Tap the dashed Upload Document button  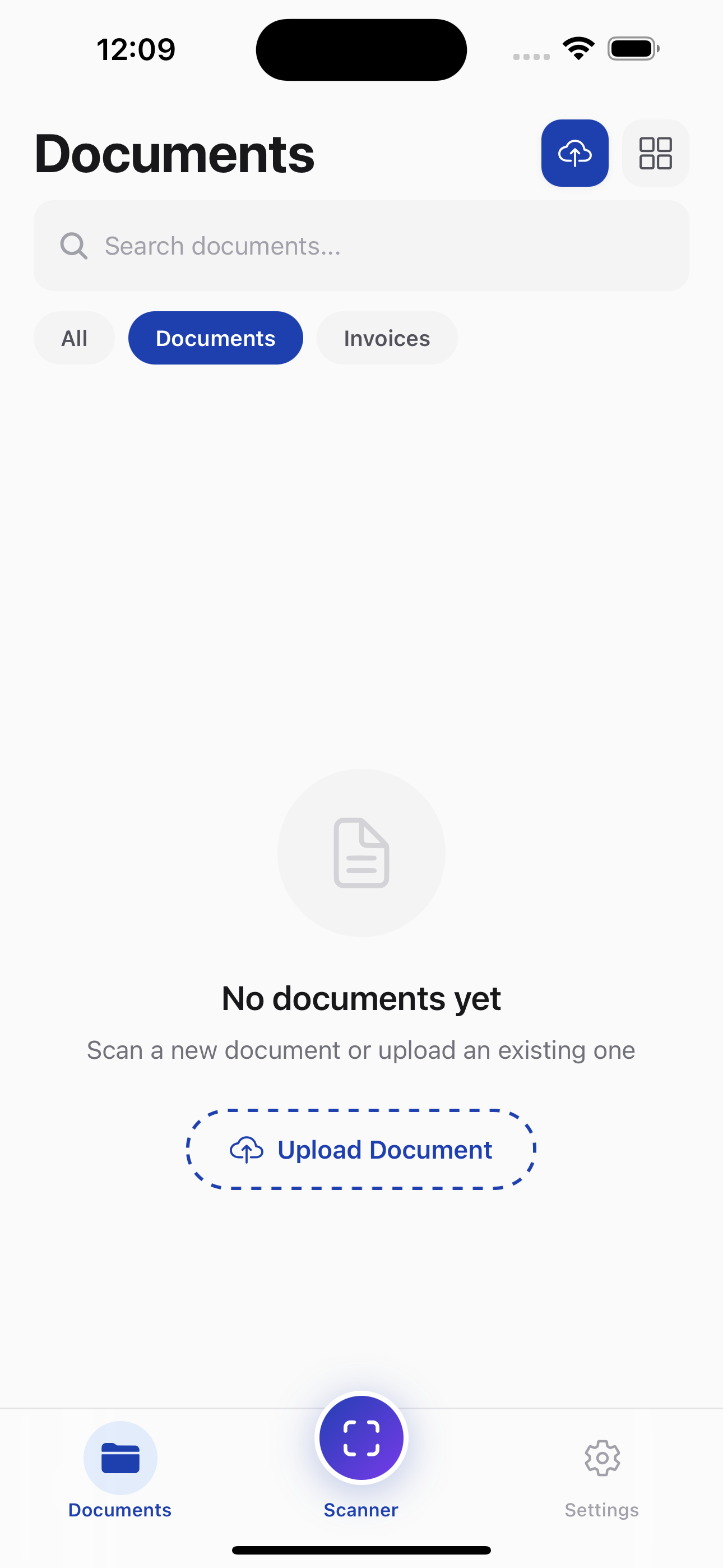click(x=361, y=1149)
